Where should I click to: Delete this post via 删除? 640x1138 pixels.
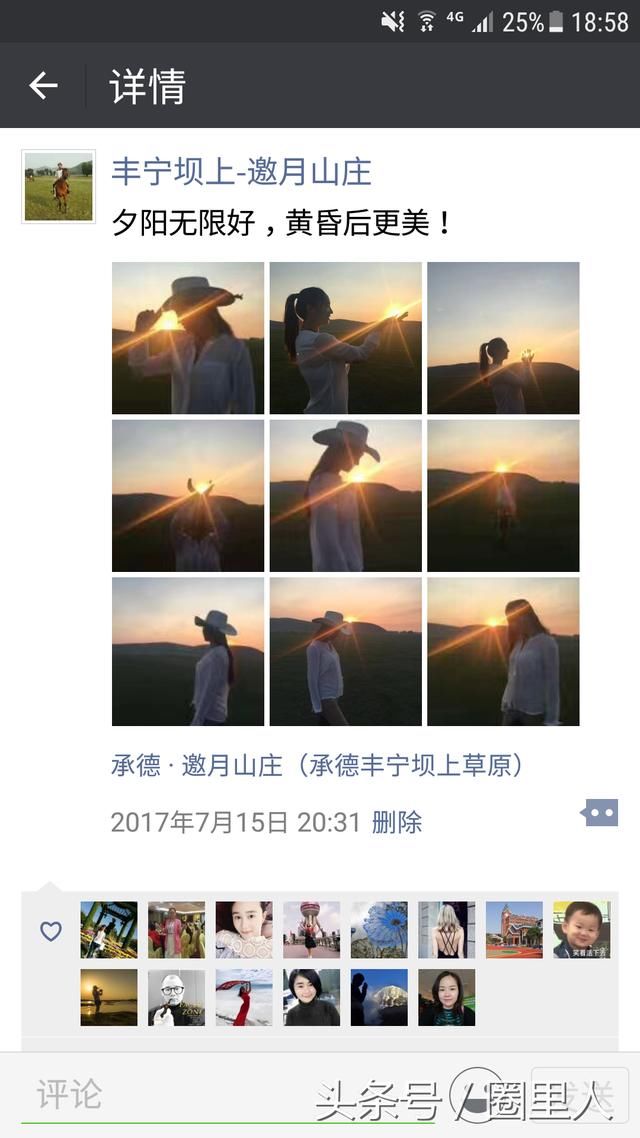point(397,822)
